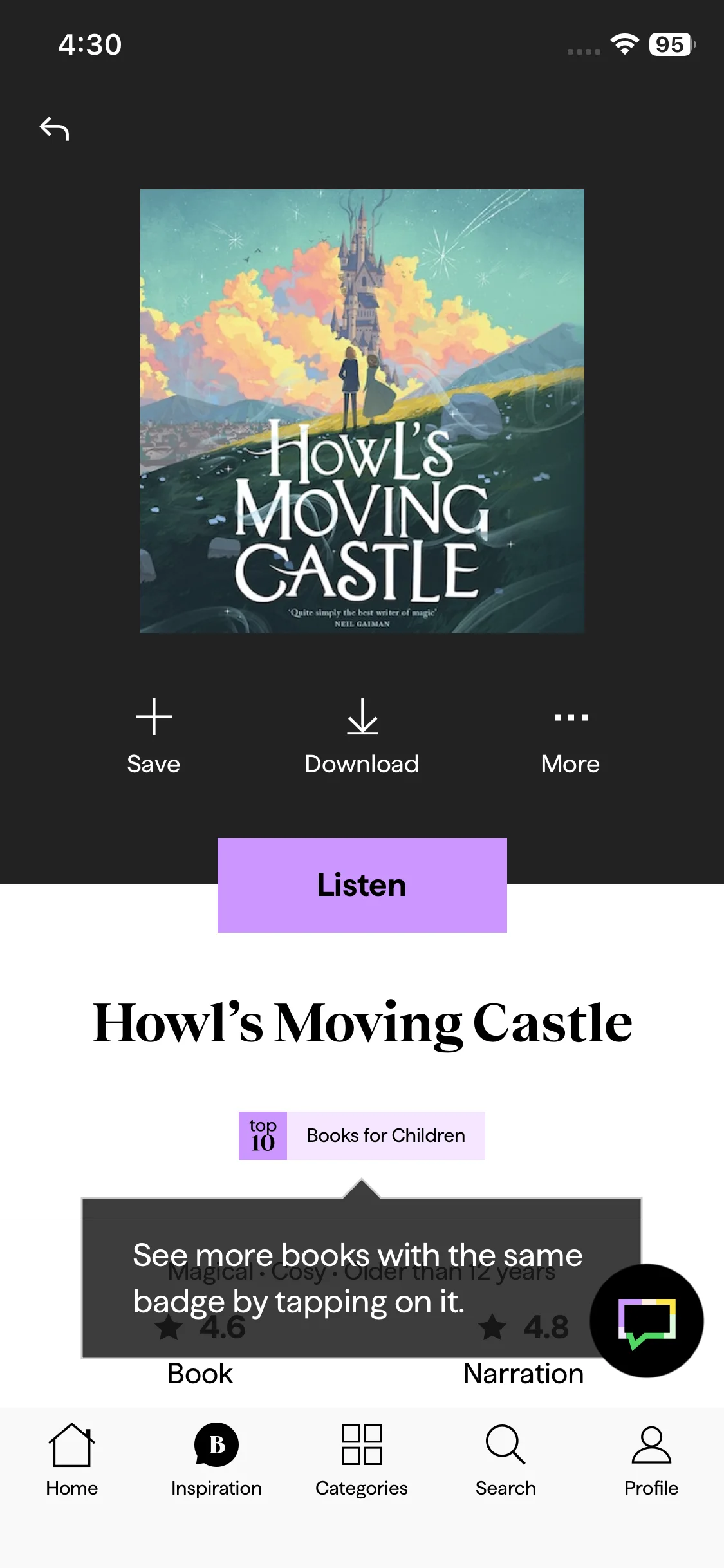Tap the Howl's Moving Castle cover art
724x1568 pixels.
[362, 411]
